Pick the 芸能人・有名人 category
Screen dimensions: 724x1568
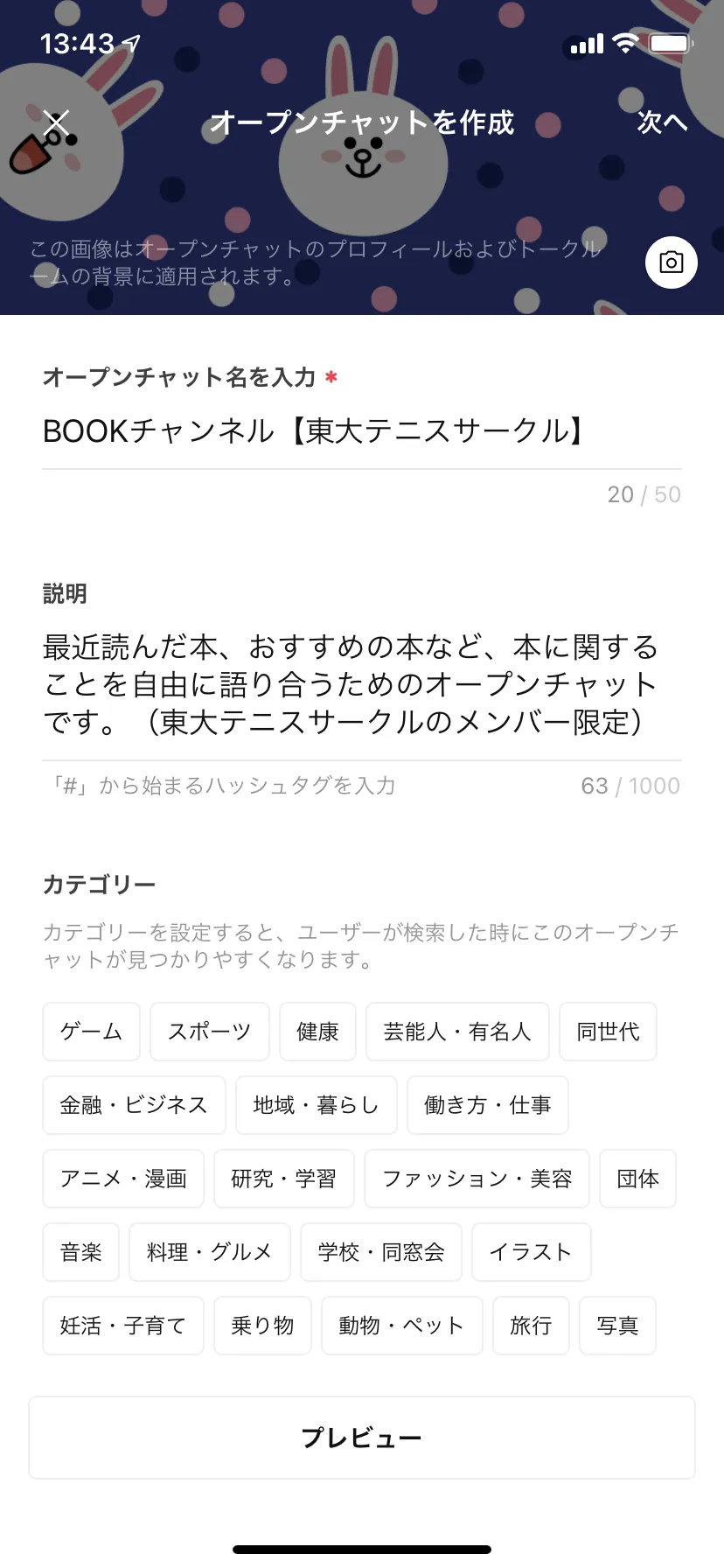pos(457,1032)
